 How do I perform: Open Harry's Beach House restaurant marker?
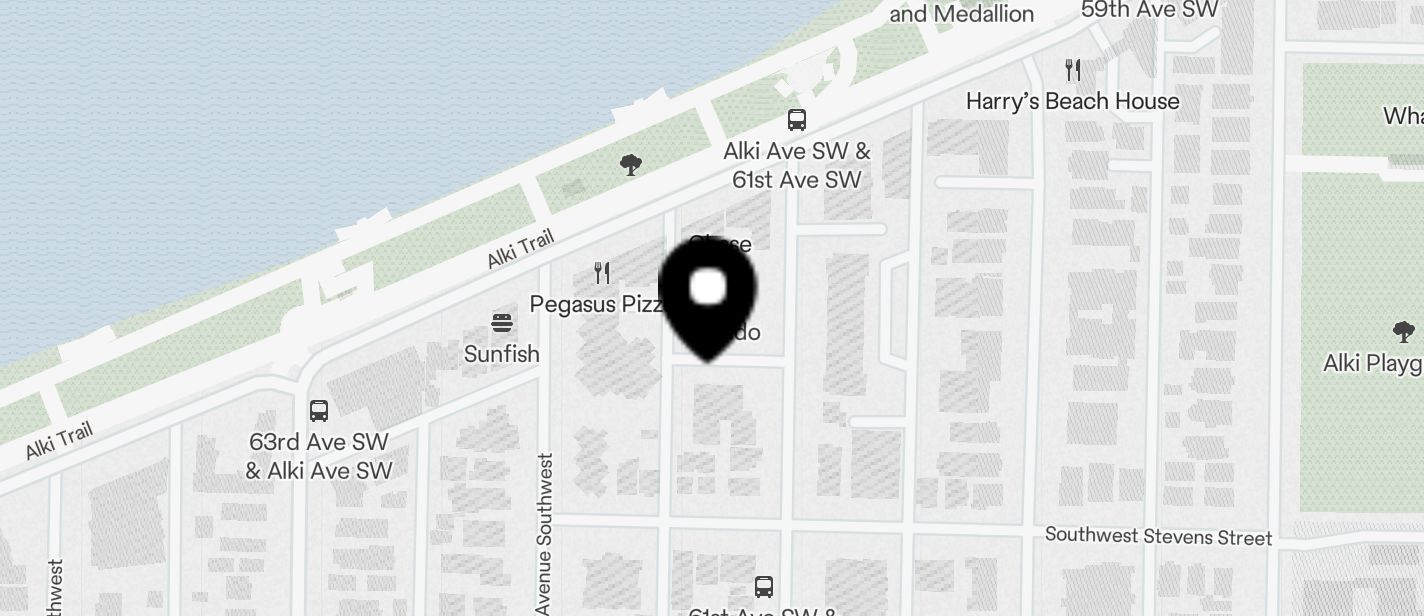1073,70
